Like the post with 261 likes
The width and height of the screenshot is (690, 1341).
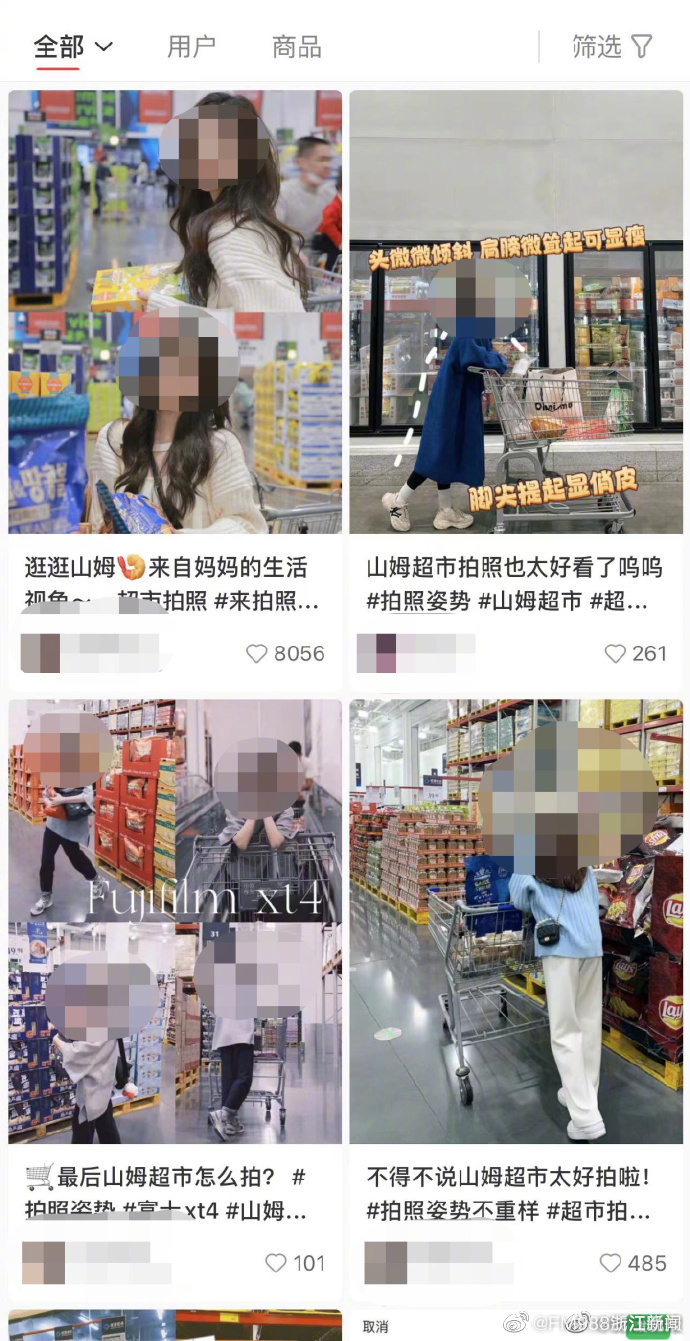click(615, 654)
